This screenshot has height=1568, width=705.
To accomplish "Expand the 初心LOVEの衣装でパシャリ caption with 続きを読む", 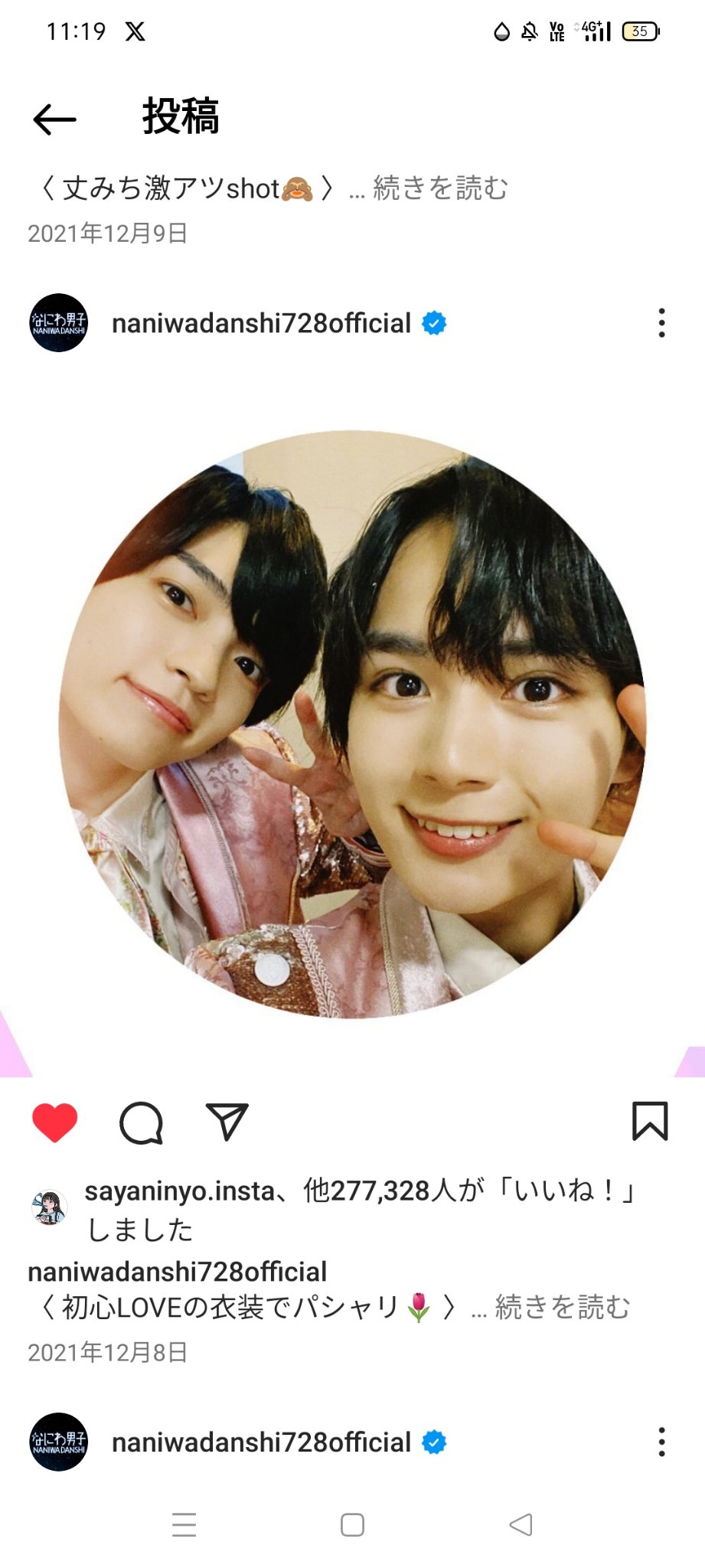I will click(x=563, y=1307).
